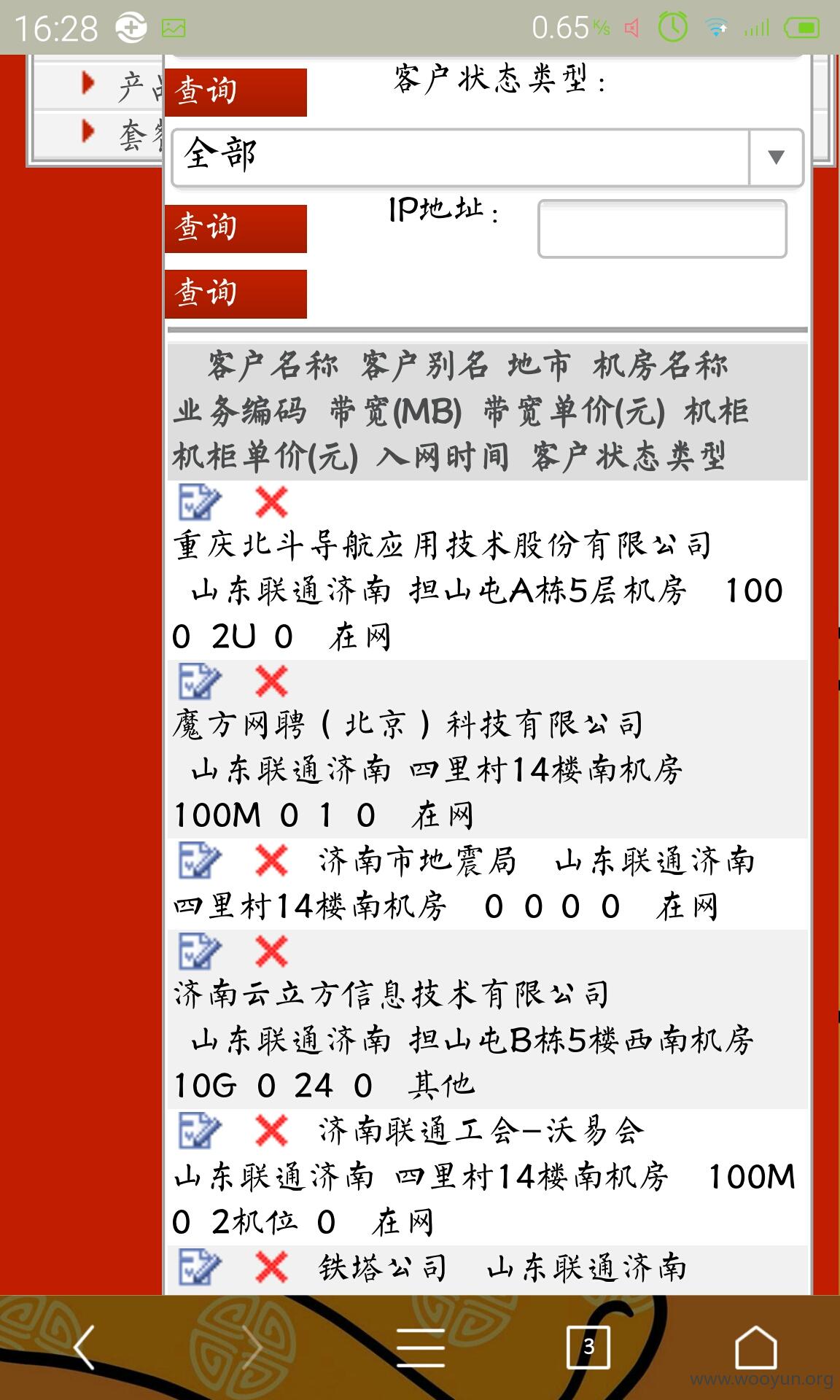
Task: Edit the 济南云立方信息技术有限公司 record
Action: [x=199, y=951]
